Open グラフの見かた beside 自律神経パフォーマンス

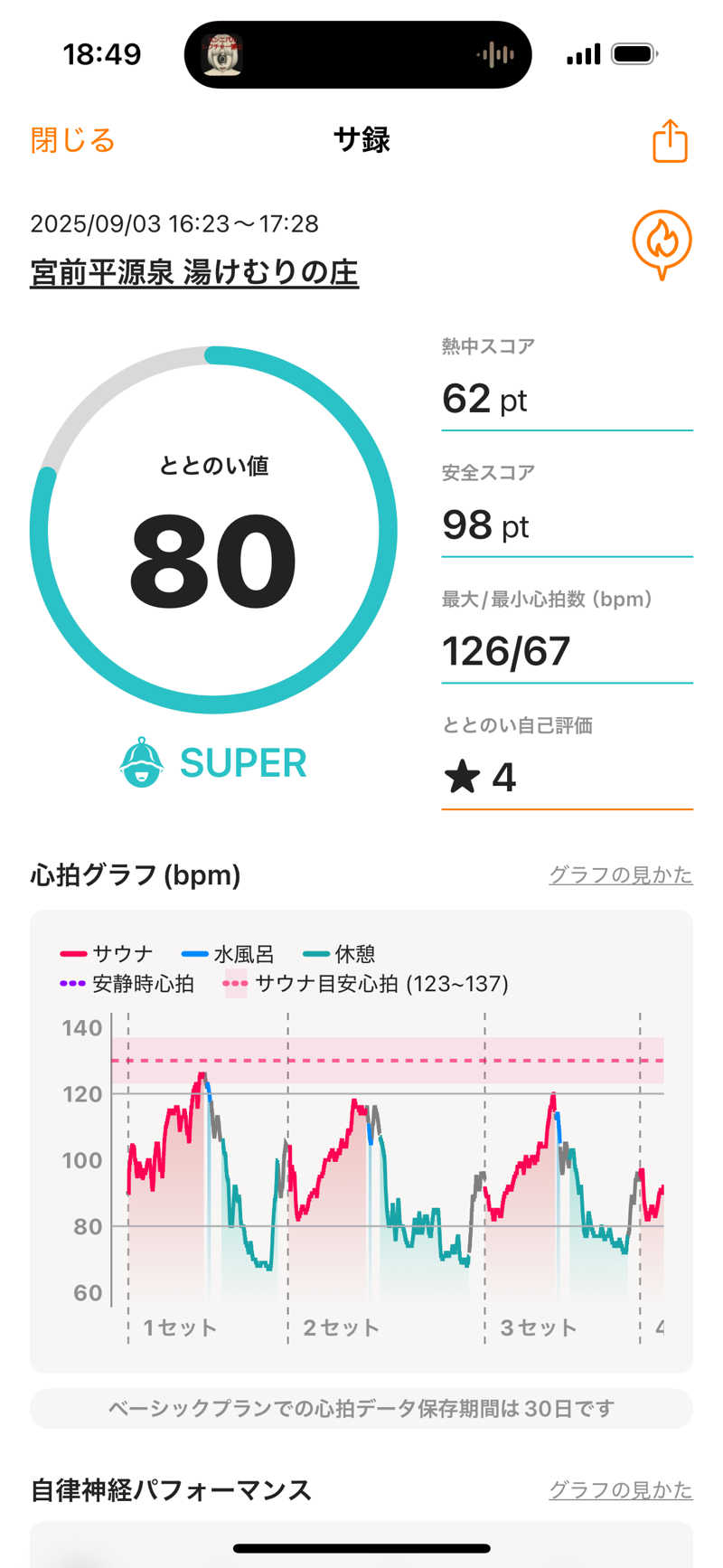tap(620, 1489)
